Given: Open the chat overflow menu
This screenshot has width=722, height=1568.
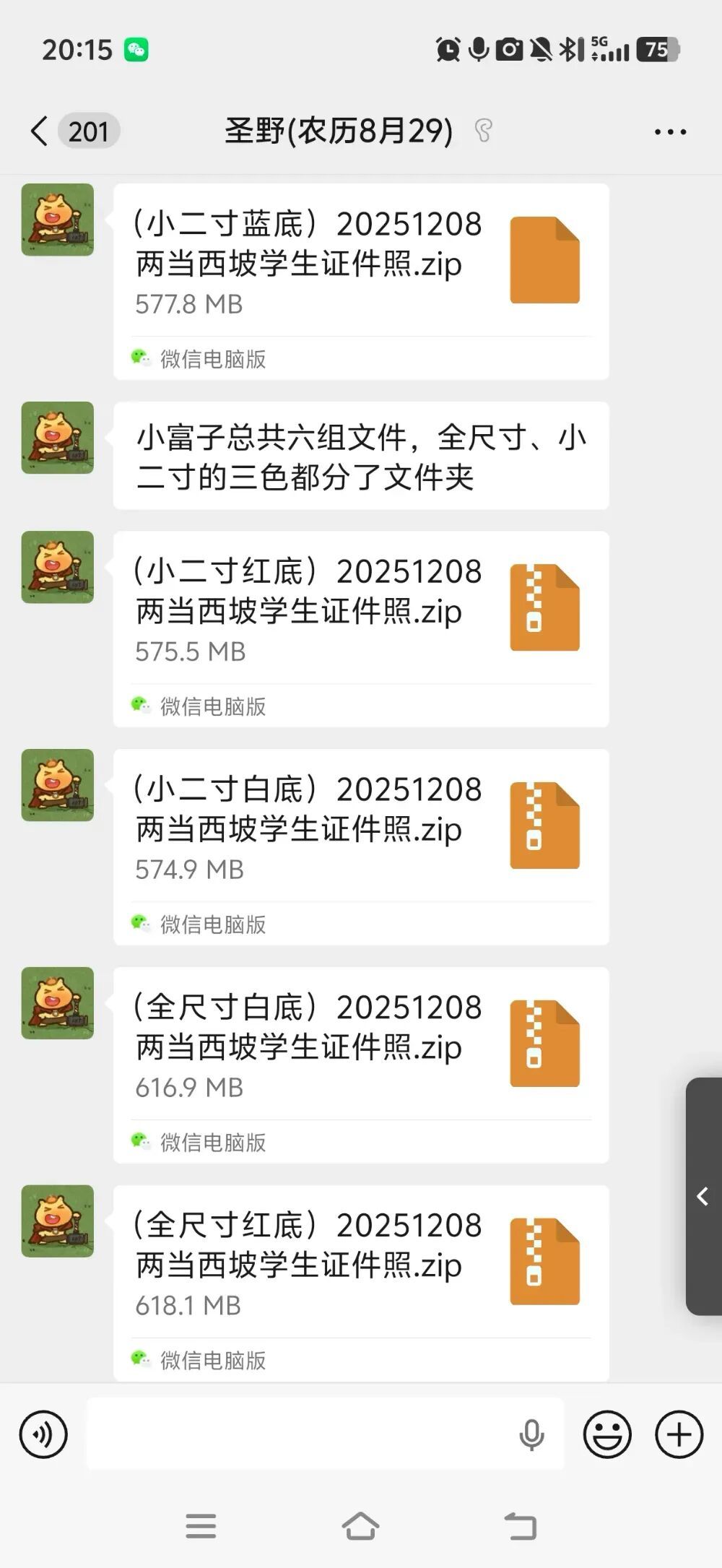Looking at the screenshot, I should click(670, 131).
